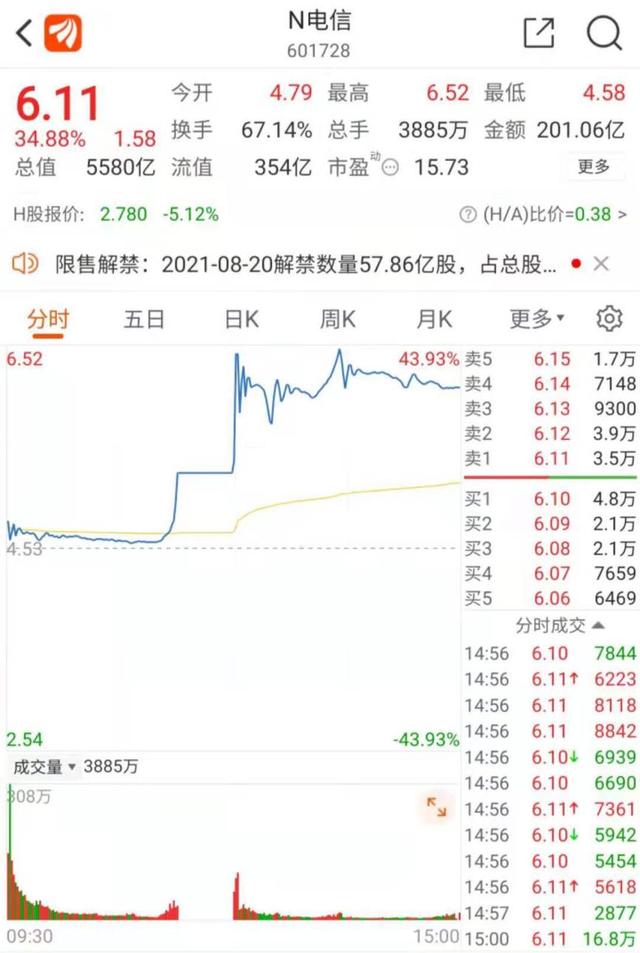Open the 市盈 info bubble icon
This screenshot has width=640, height=953.
point(391,168)
